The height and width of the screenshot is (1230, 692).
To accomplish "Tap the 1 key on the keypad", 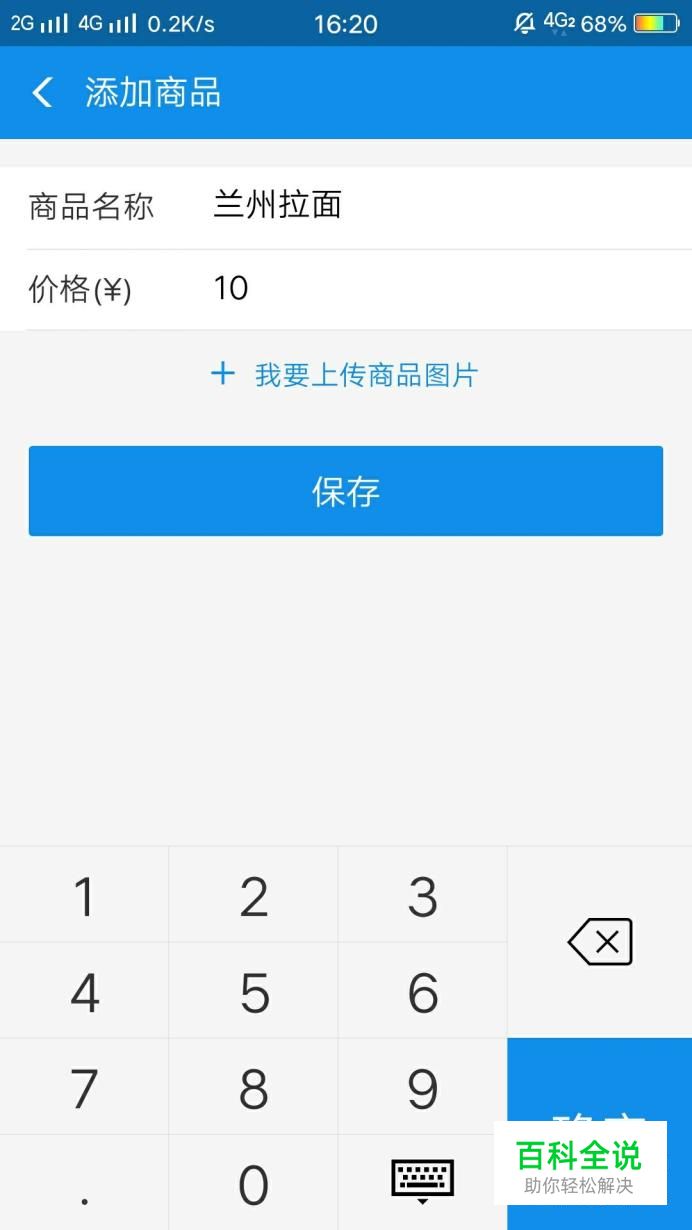I will (x=84, y=895).
